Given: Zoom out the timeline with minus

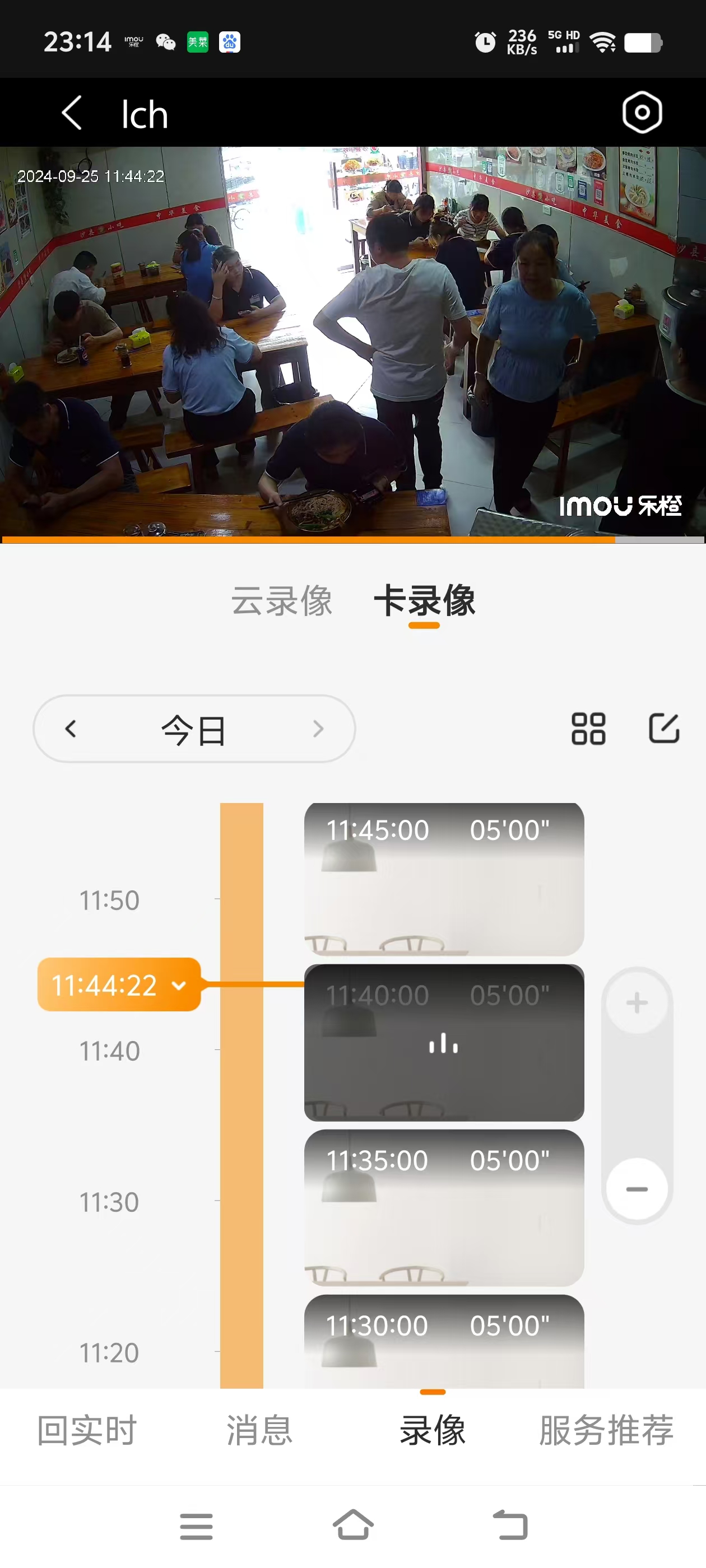Looking at the screenshot, I should (x=637, y=1189).
